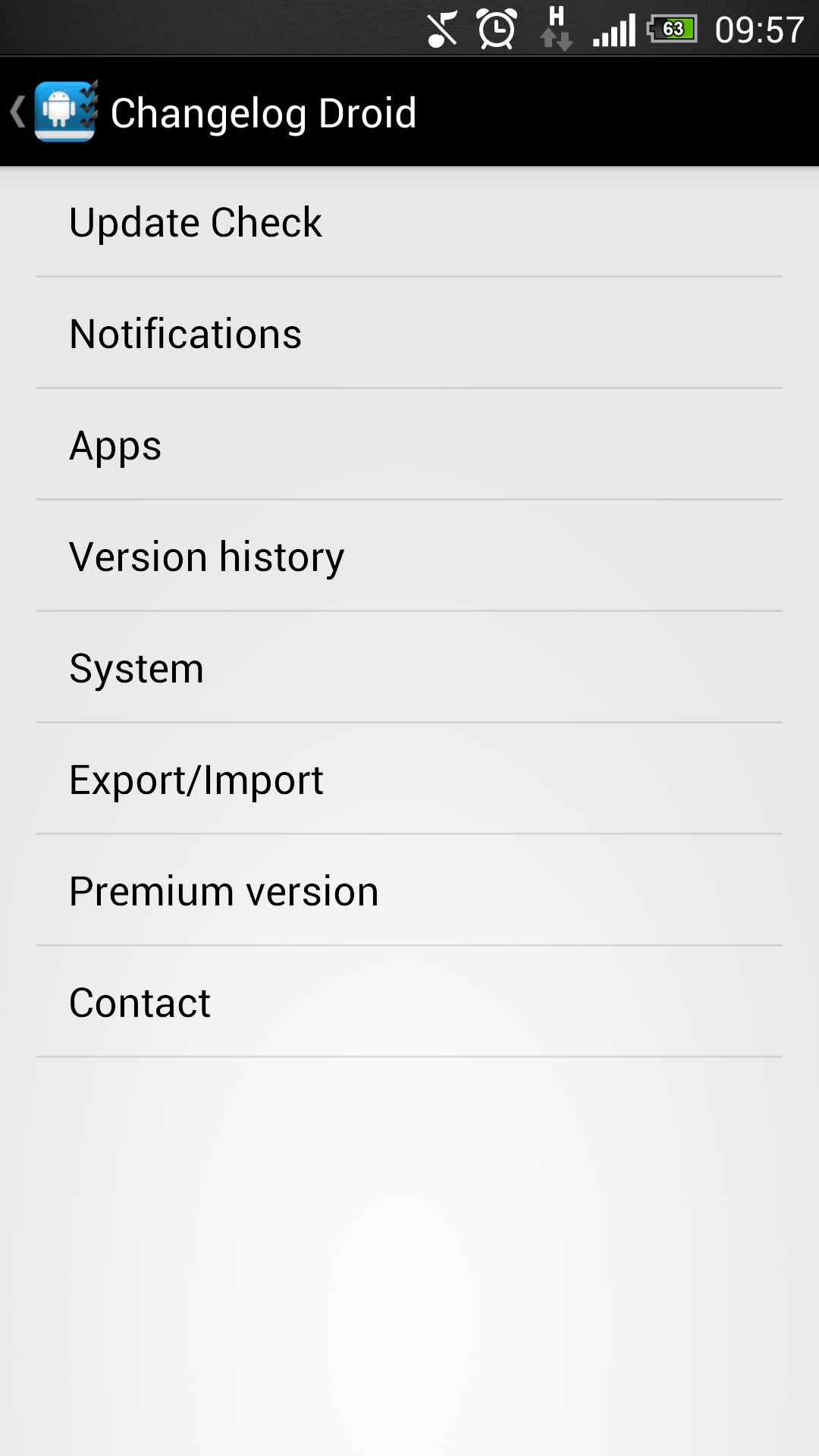Go to Export/Import
819x1456 pixels.
(409, 780)
